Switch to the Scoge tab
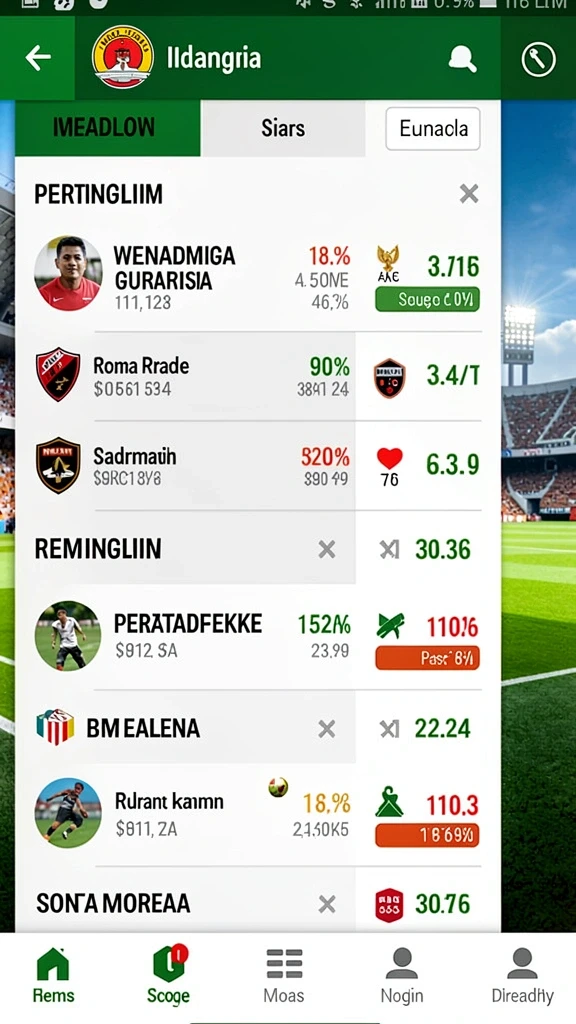Image resolution: width=576 pixels, height=1024 pixels. pos(168,975)
